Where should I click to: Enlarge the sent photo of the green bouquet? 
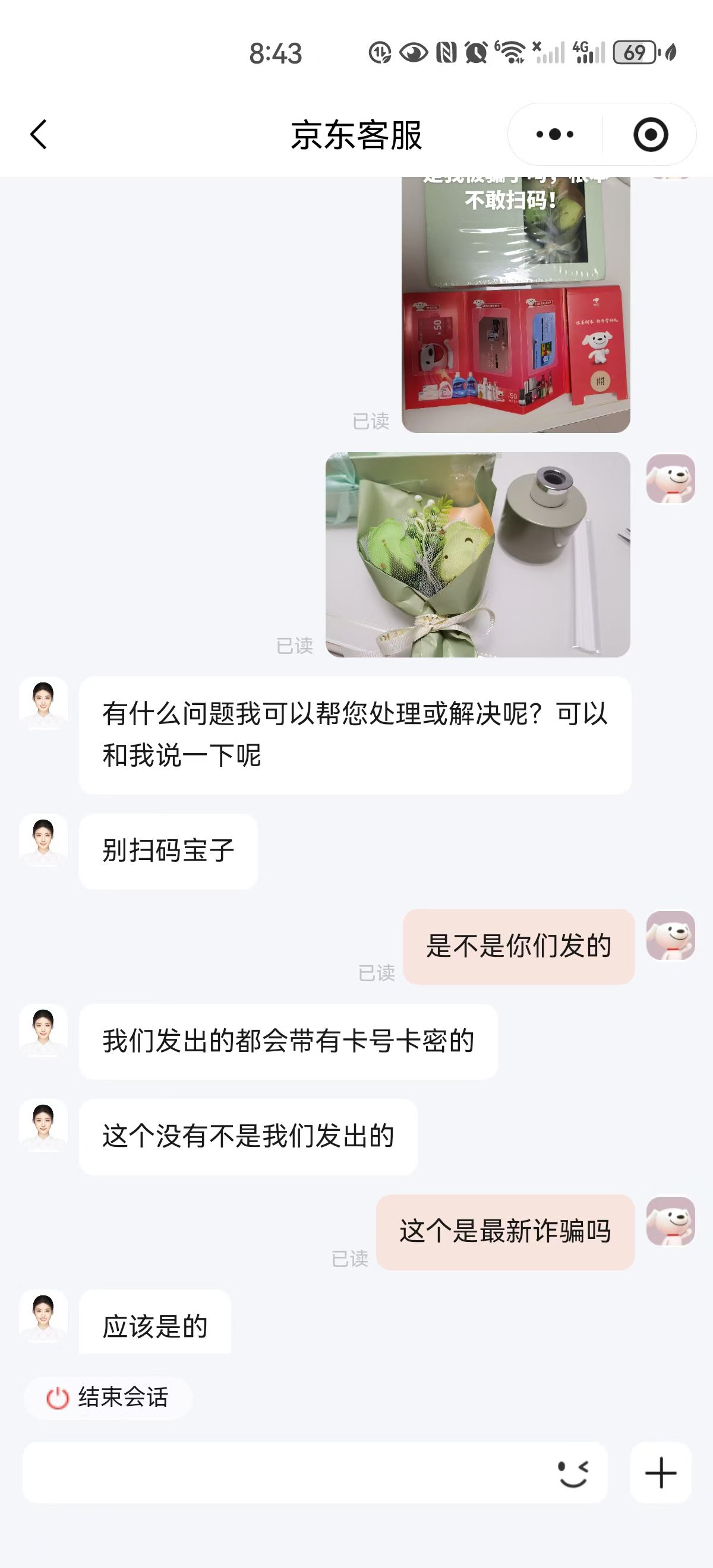tap(477, 555)
